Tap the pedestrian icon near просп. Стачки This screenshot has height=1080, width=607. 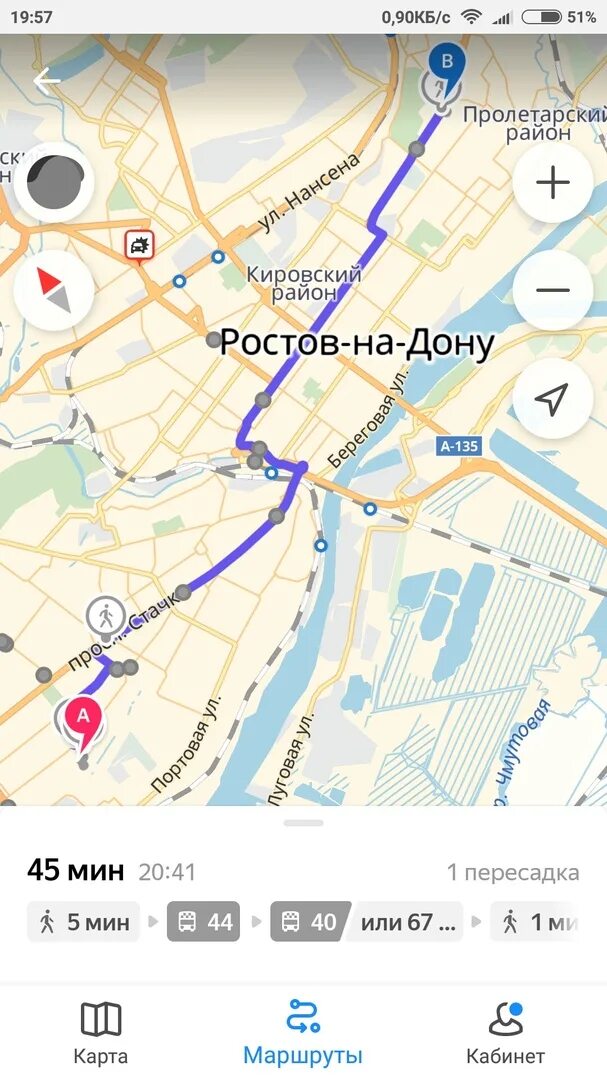pos(105,617)
